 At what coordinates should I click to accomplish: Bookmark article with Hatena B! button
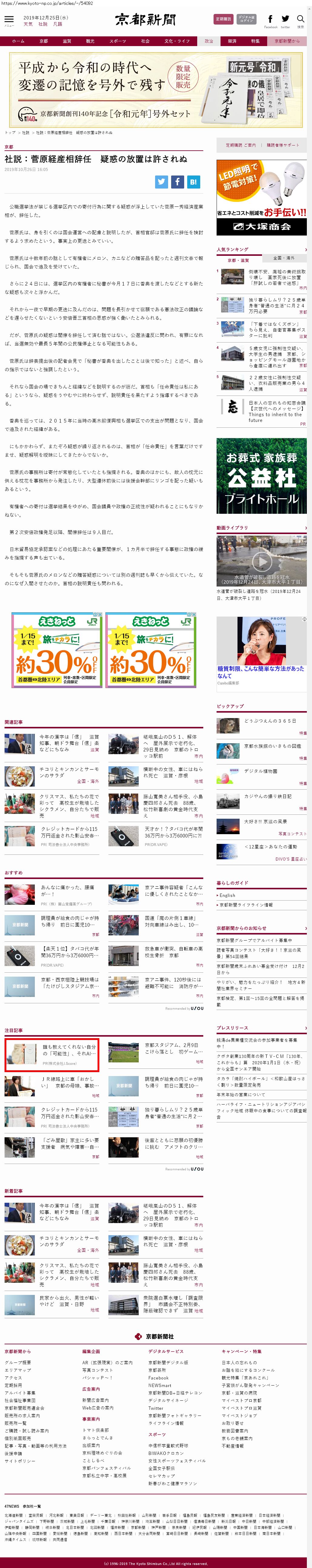[x=193, y=181]
